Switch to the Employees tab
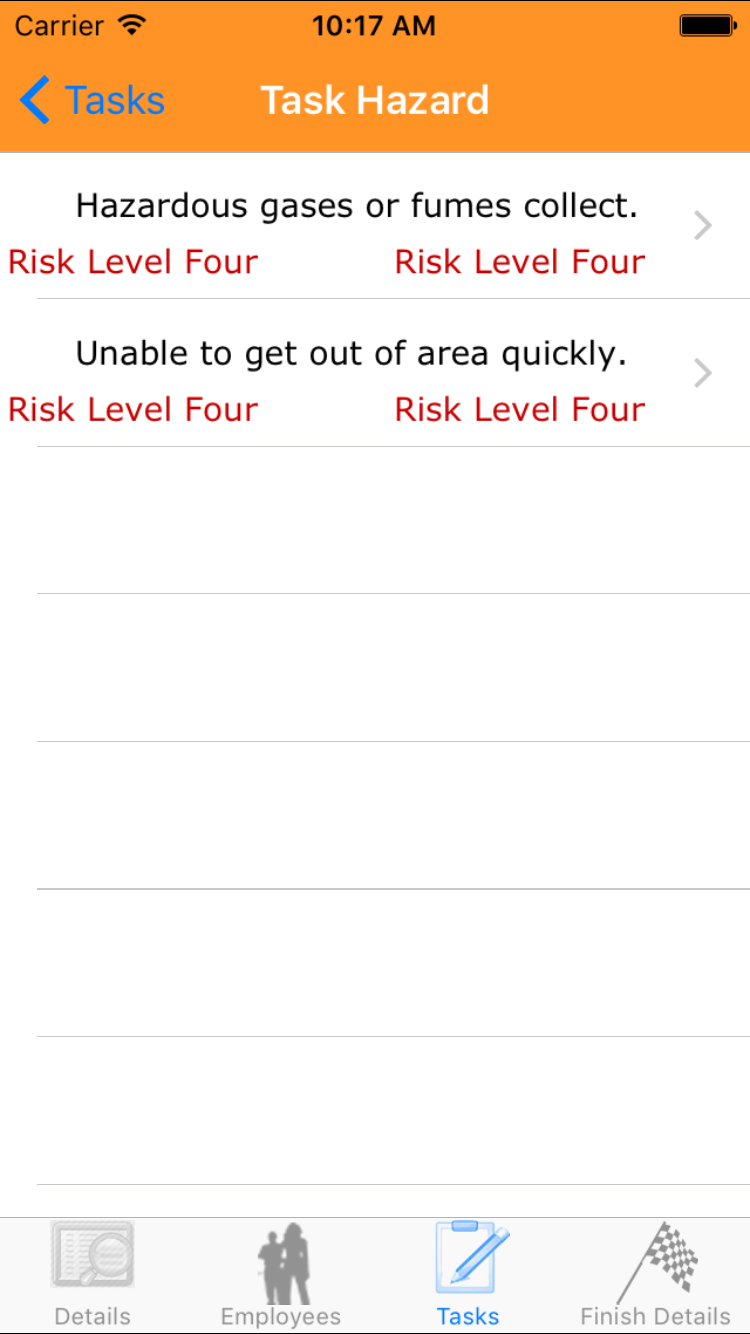Viewport: 750px width, 1334px height. (281, 1275)
